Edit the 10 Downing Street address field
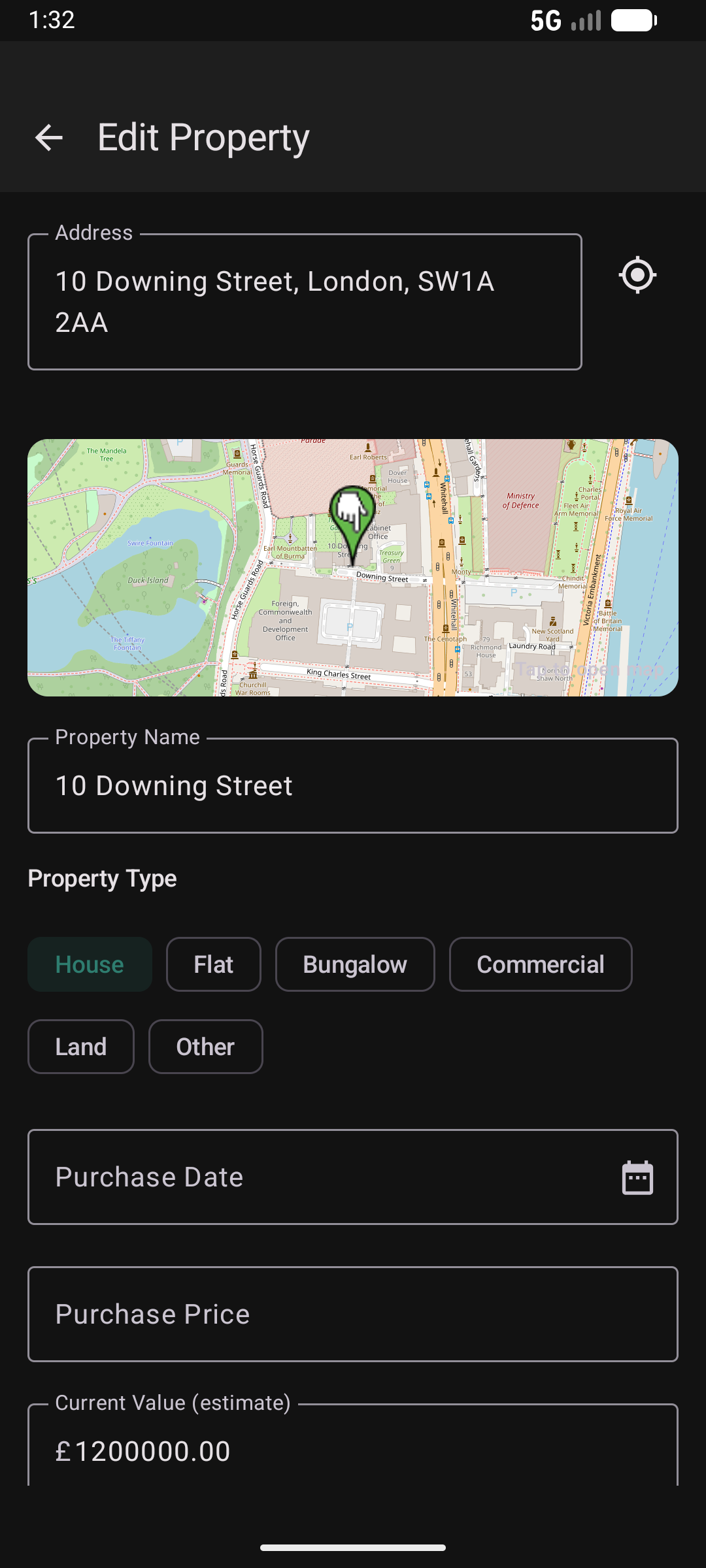This screenshot has height=1568, width=706. [305, 301]
